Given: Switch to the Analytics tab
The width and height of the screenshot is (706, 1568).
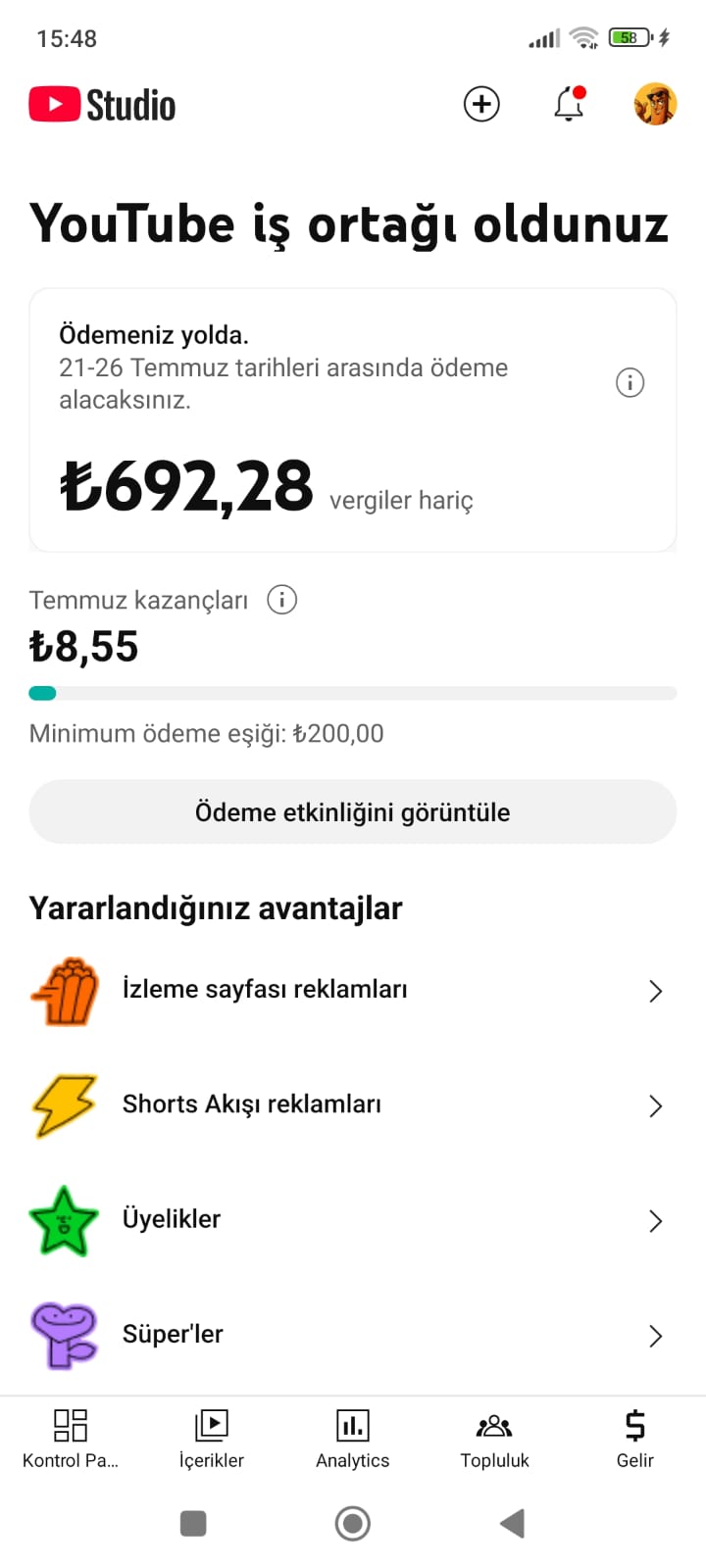Looking at the screenshot, I should click(x=353, y=1439).
